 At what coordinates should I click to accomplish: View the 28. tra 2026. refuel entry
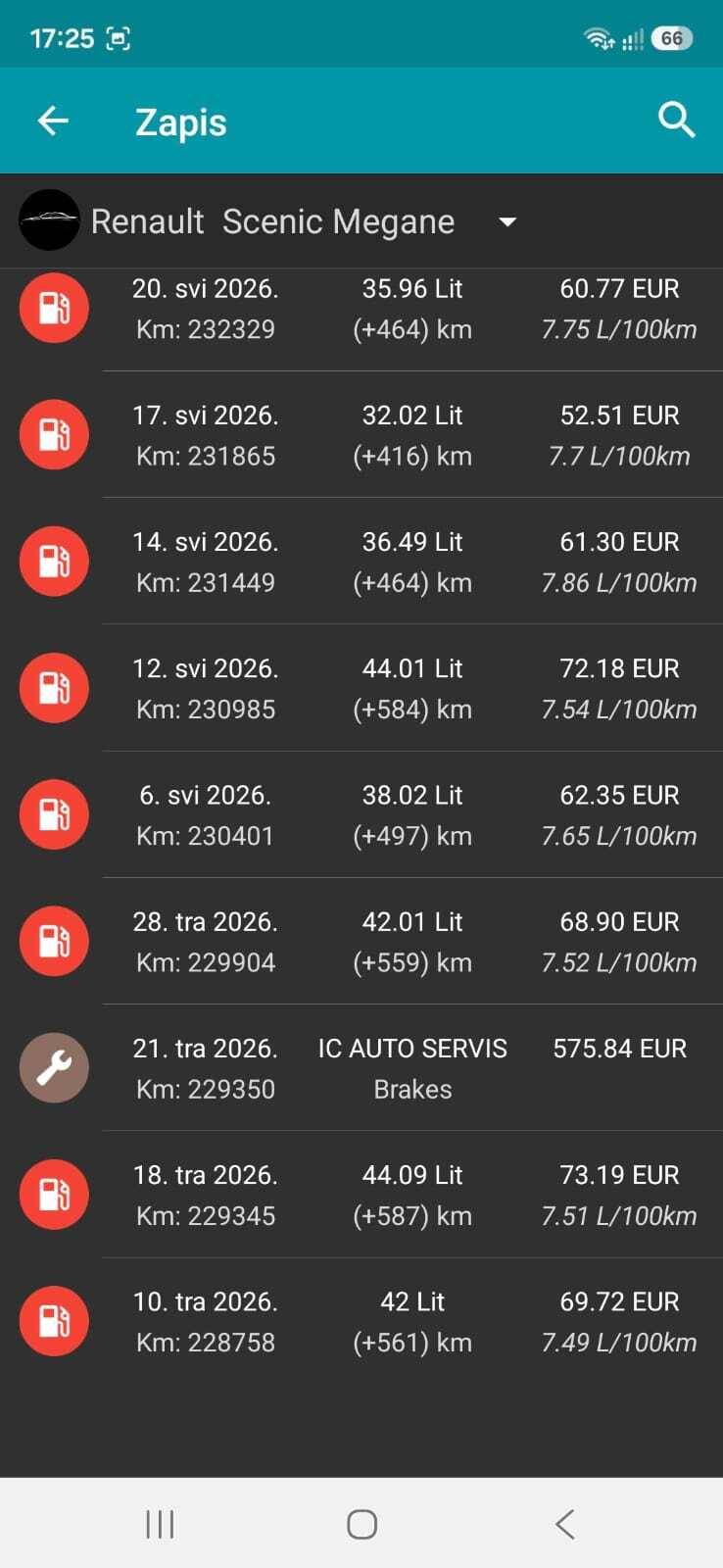361,940
